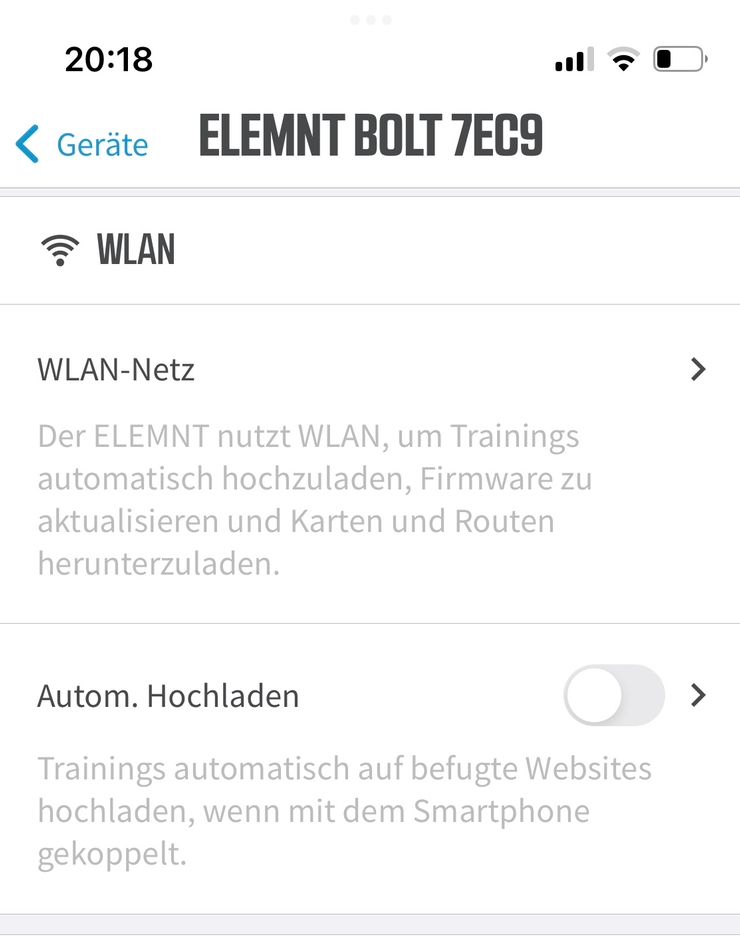Viewport: 740px width, 945px height.
Task: Open the WLAN-Netz row
Action: click(370, 370)
